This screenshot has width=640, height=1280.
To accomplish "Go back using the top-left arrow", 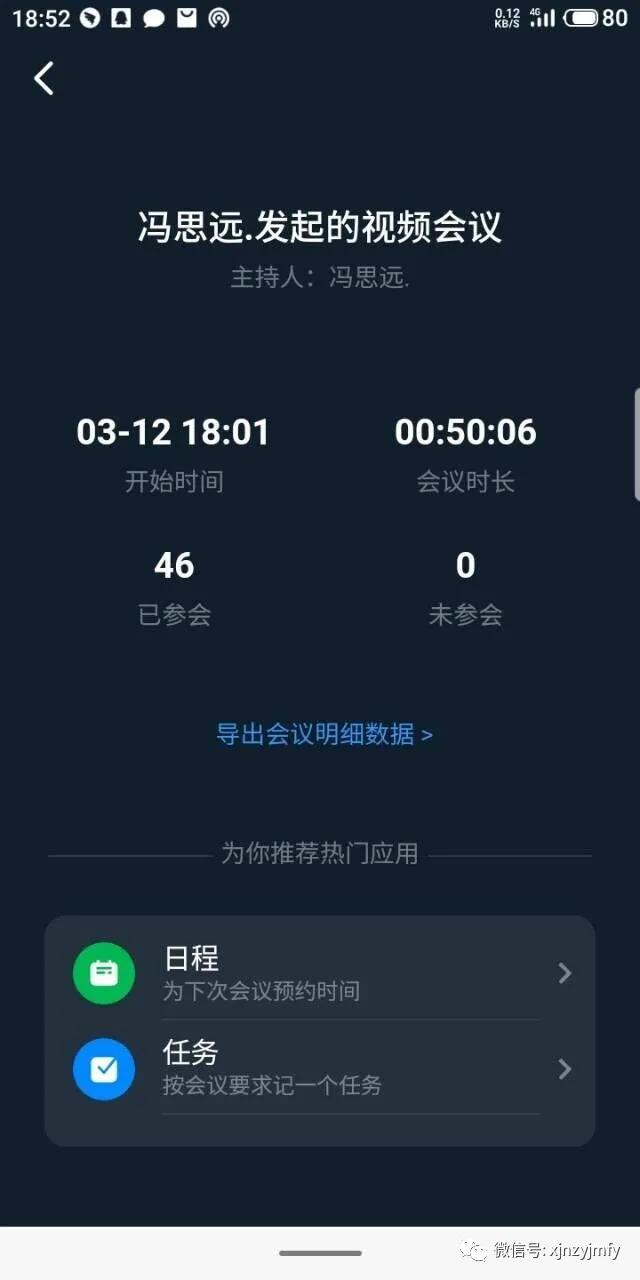I will (43, 78).
